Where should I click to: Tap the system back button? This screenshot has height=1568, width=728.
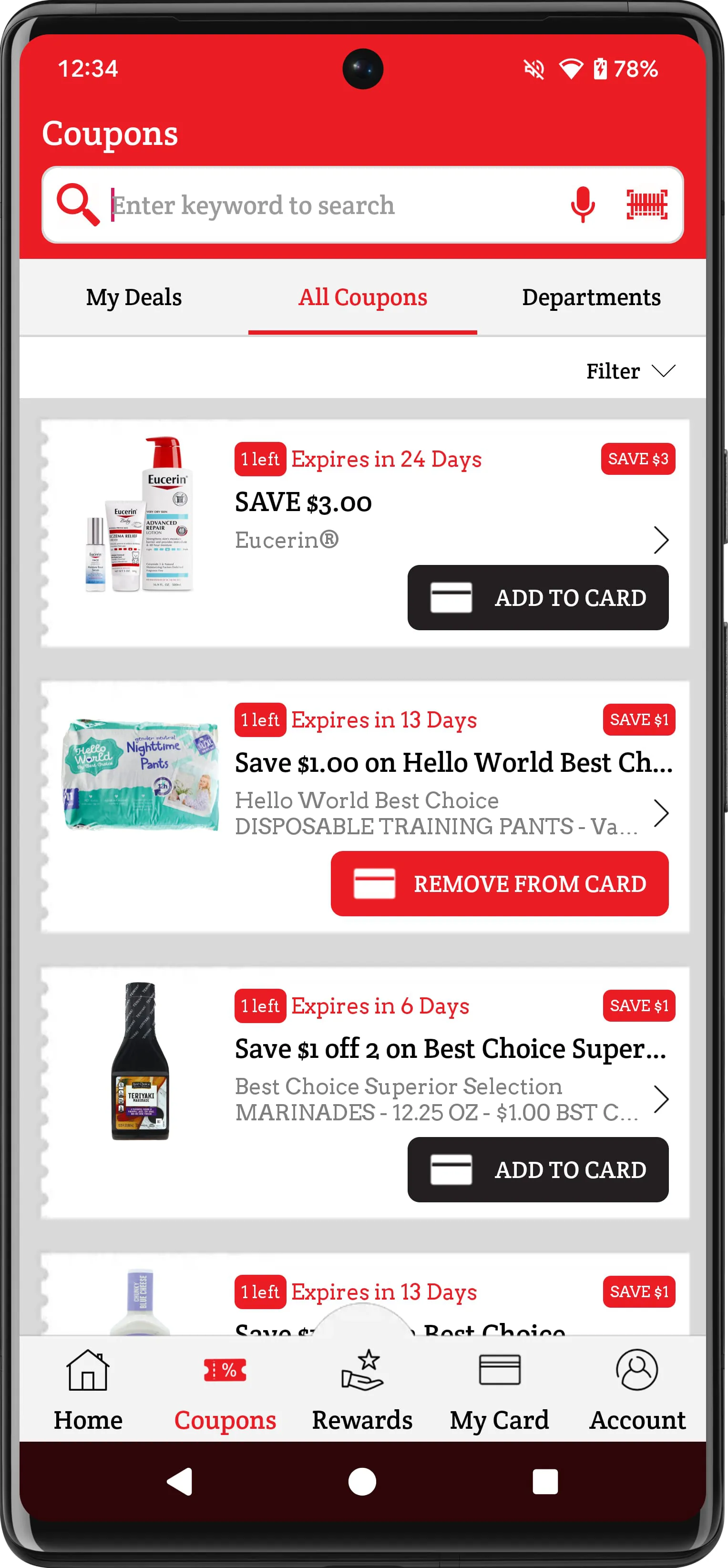(x=180, y=1481)
